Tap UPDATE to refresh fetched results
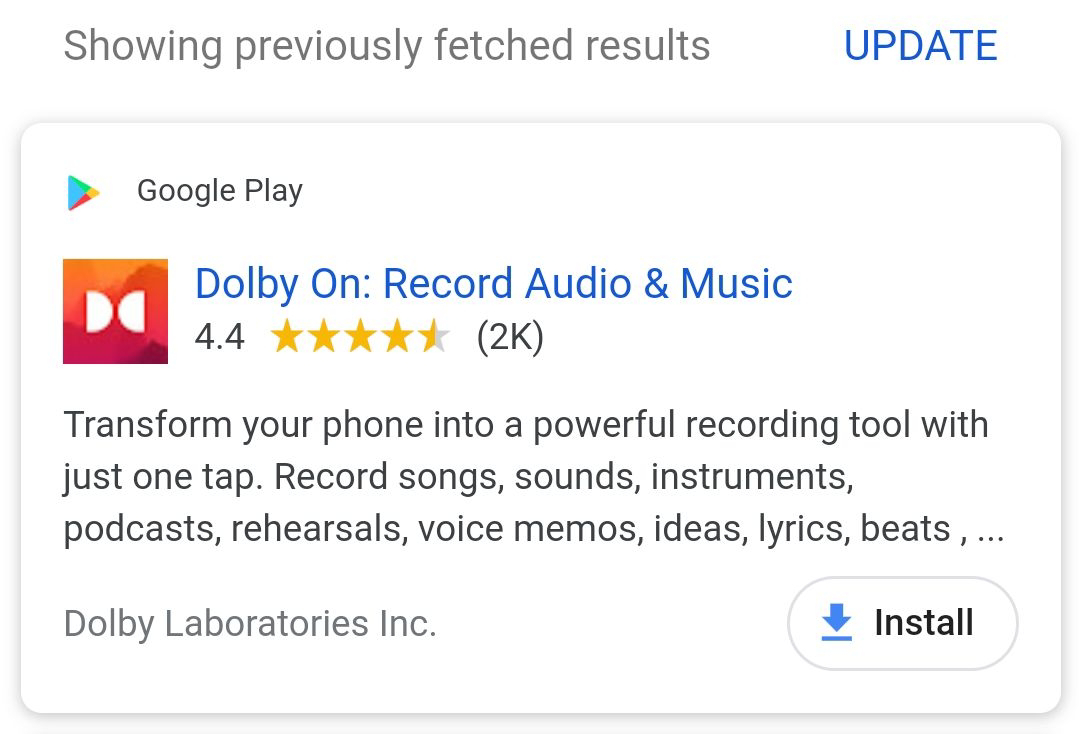Viewport: 1080px width, 734px height. tap(920, 46)
